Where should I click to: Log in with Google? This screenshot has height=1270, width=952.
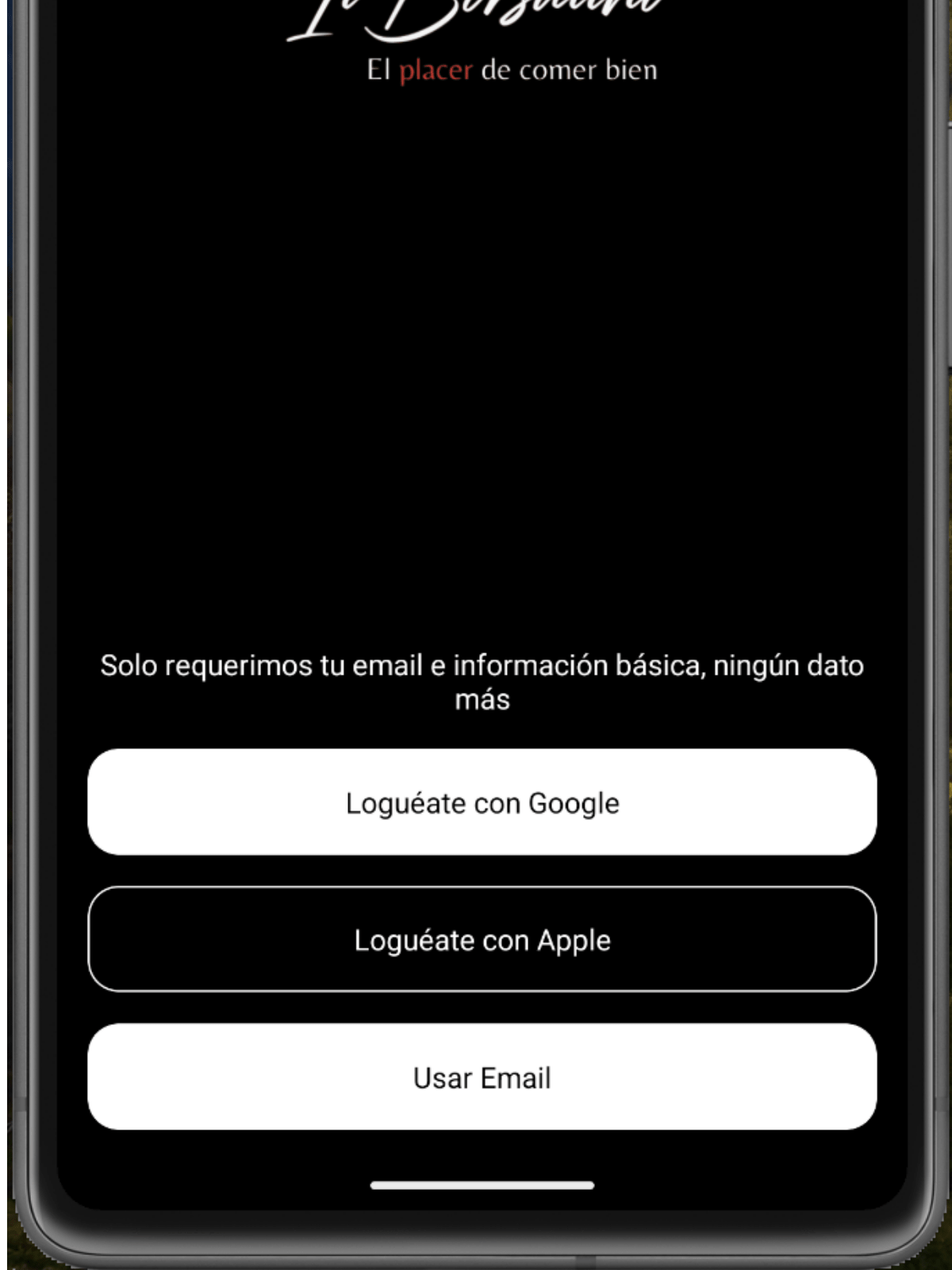pos(482,802)
